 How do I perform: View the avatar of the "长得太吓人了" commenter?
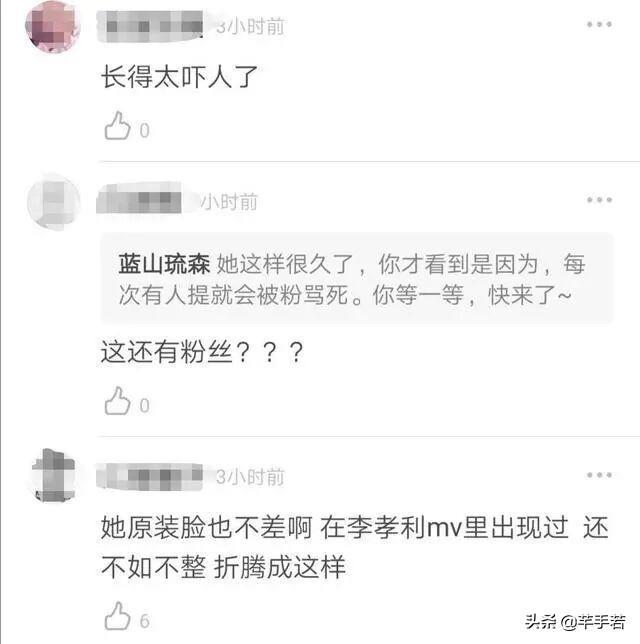[x=54, y=26]
